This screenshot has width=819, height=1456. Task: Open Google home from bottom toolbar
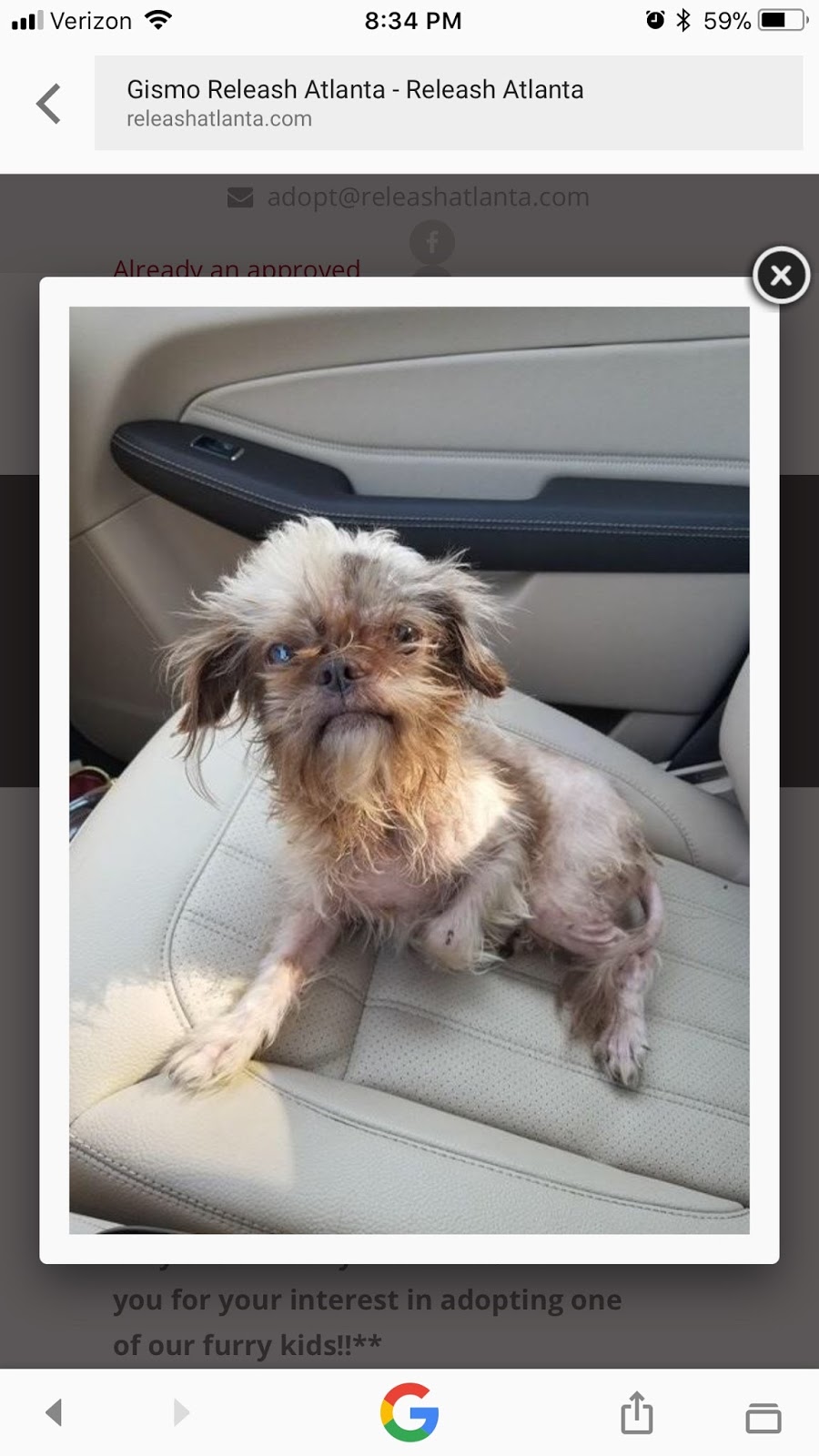[x=409, y=1412]
